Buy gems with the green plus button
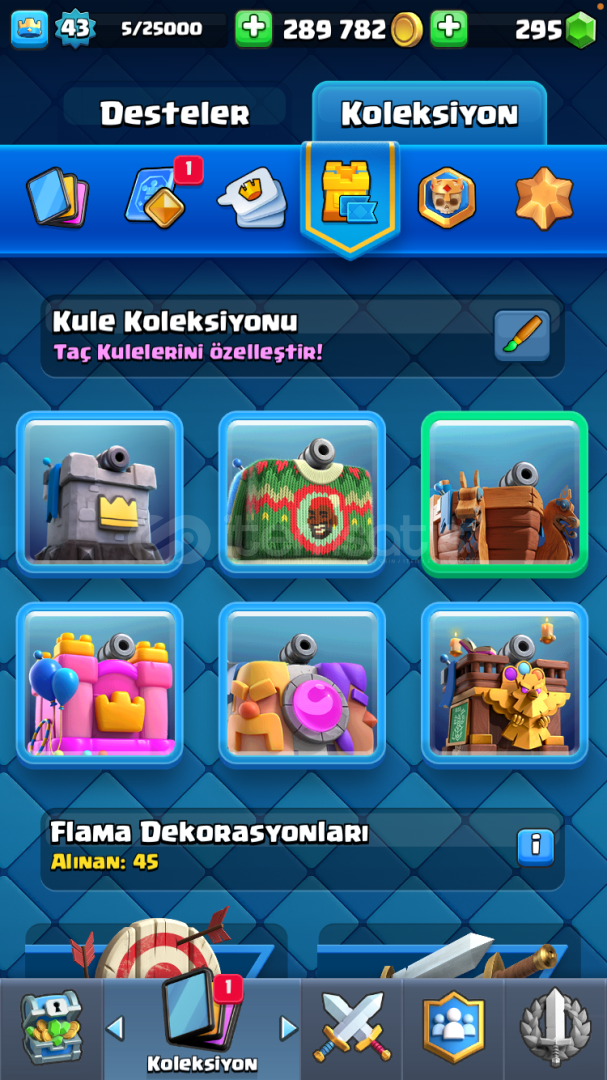The height and width of the screenshot is (1080, 607). [x=449, y=29]
